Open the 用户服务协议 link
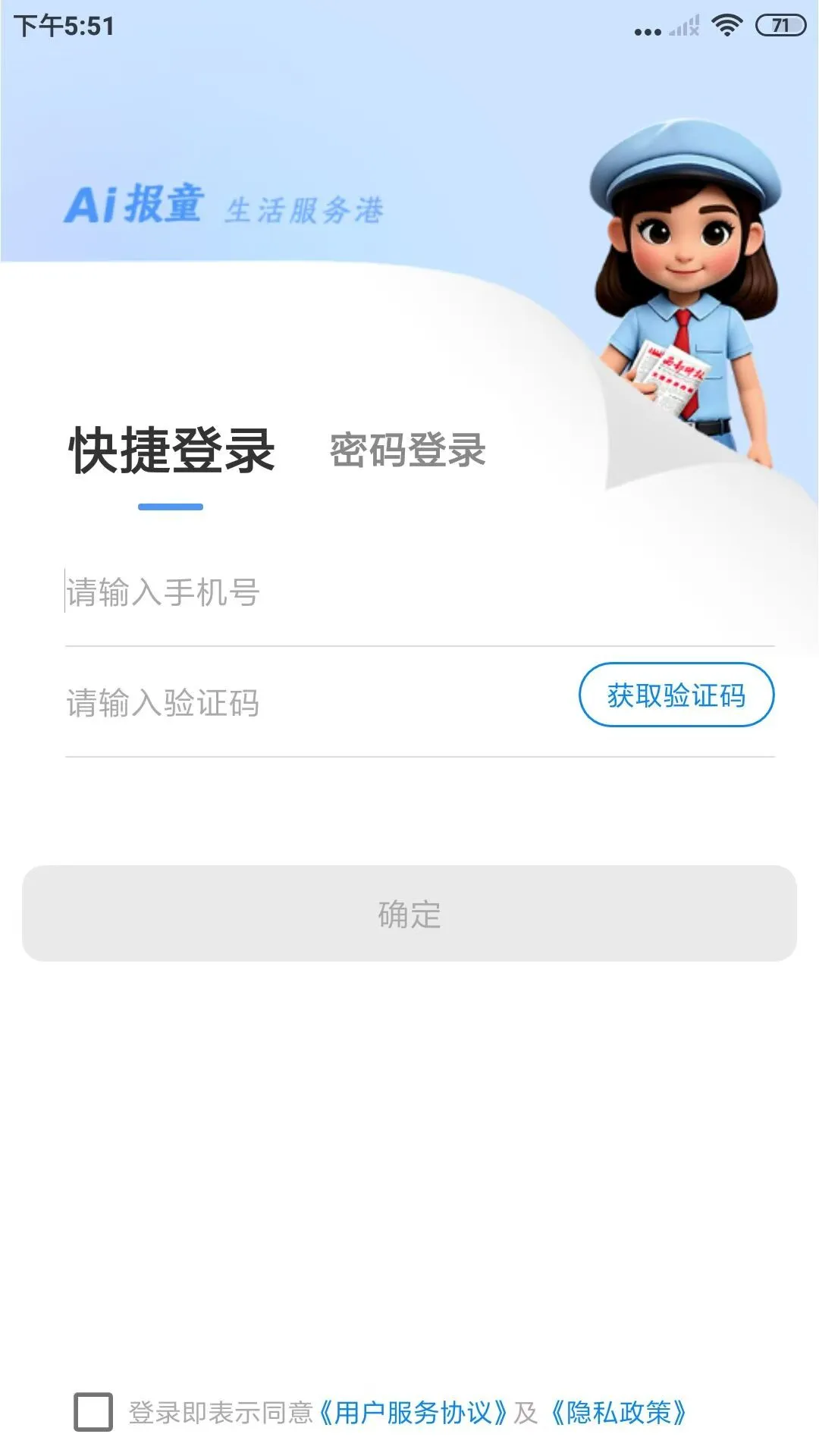The image size is (819, 1456). [x=414, y=1410]
